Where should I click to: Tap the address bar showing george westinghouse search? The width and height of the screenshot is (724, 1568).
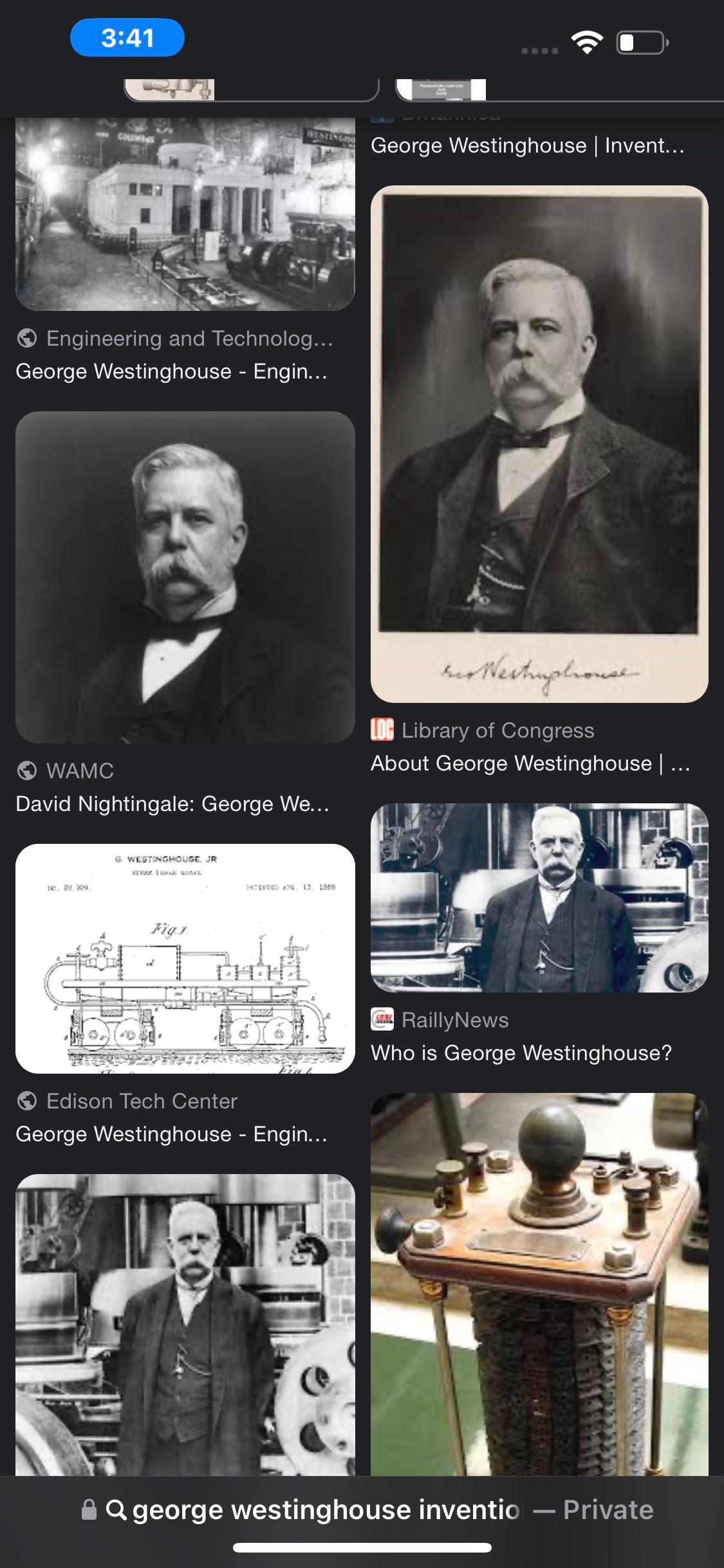coord(367,1509)
